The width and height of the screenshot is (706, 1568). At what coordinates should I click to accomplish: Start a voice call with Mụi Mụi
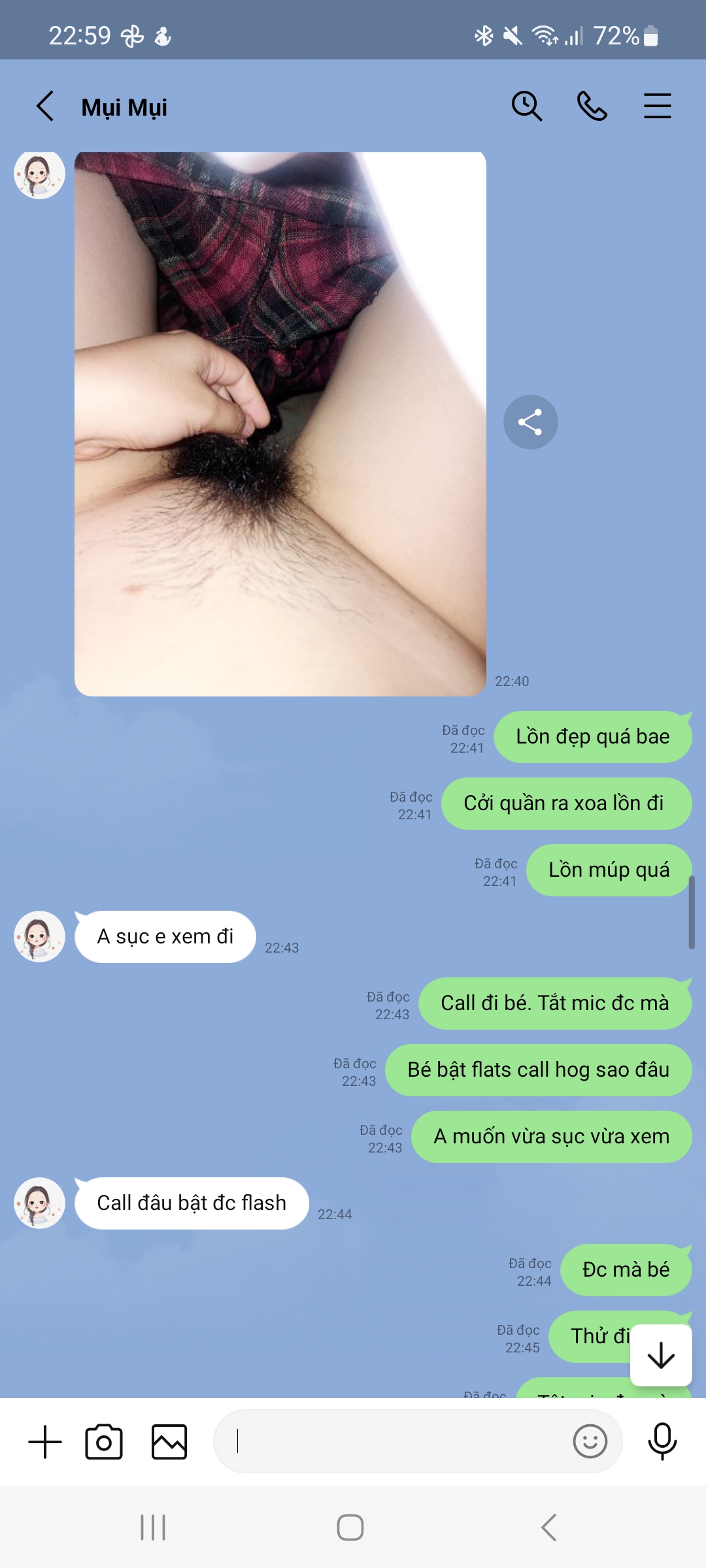pyautogui.click(x=592, y=106)
